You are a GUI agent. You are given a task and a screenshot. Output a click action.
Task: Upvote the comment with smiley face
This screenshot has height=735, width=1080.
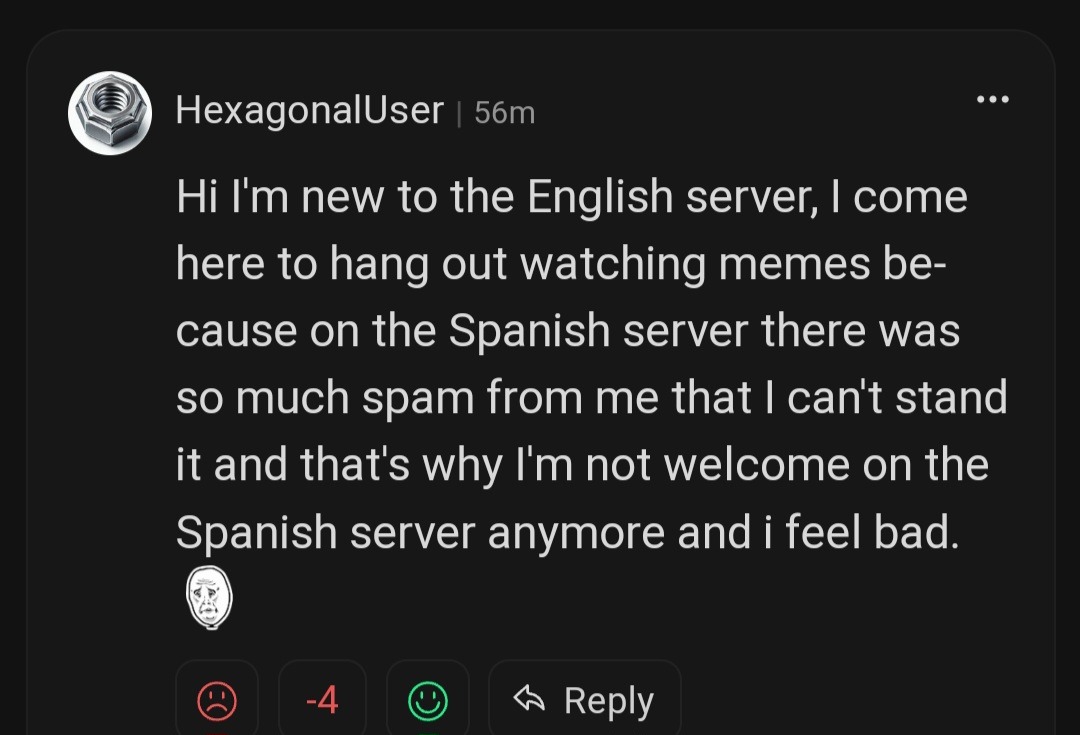click(427, 701)
